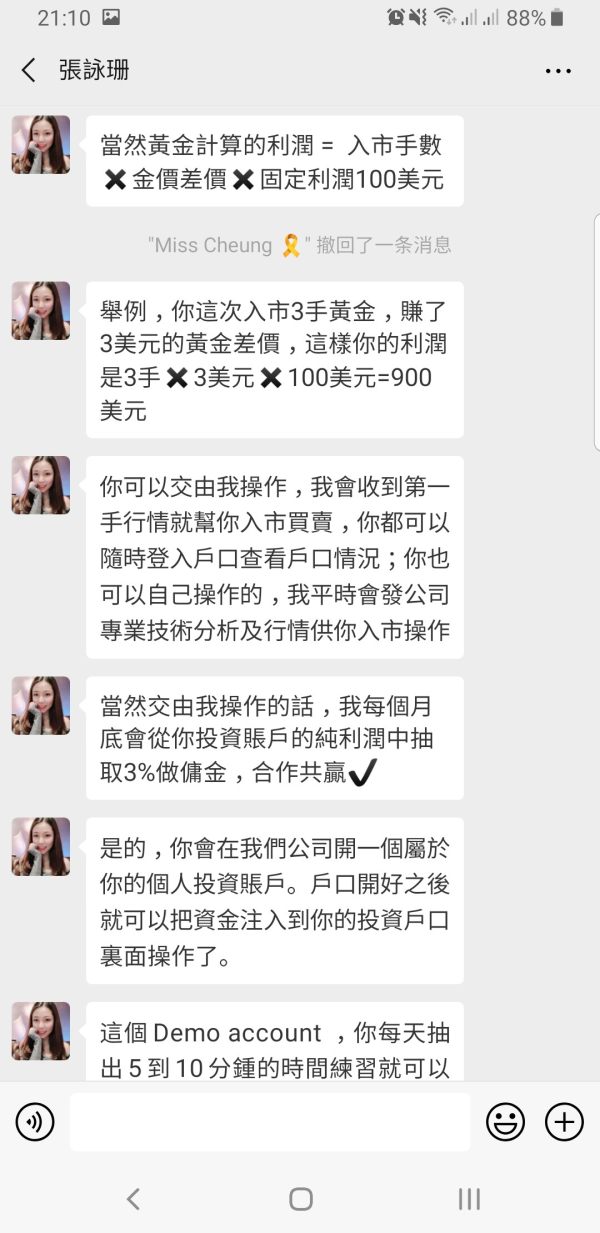Open the emoji sticker panel
600x1233 pixels.
pyautogui.click(x=505, y=1123)
